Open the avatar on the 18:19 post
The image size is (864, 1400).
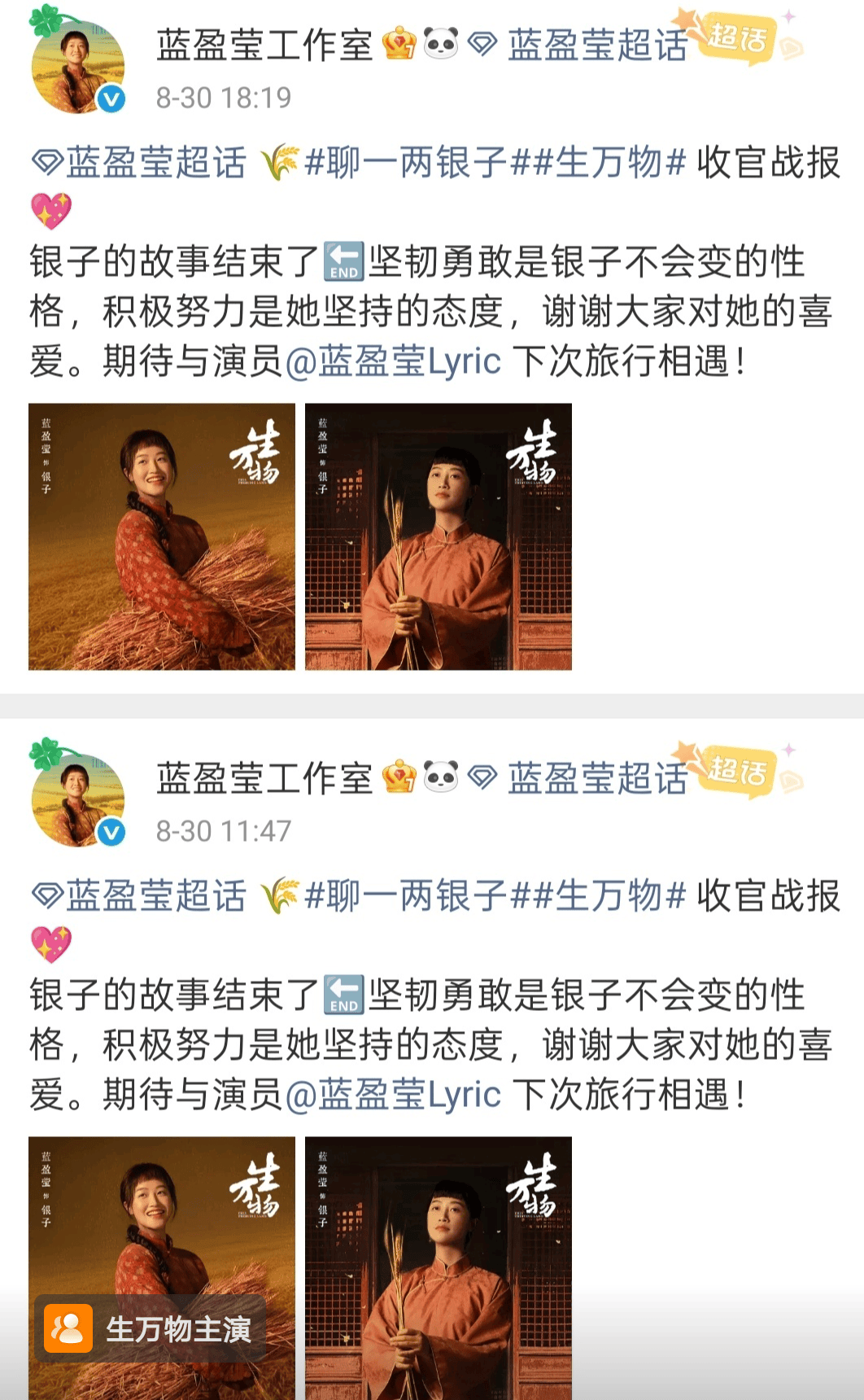78,67
